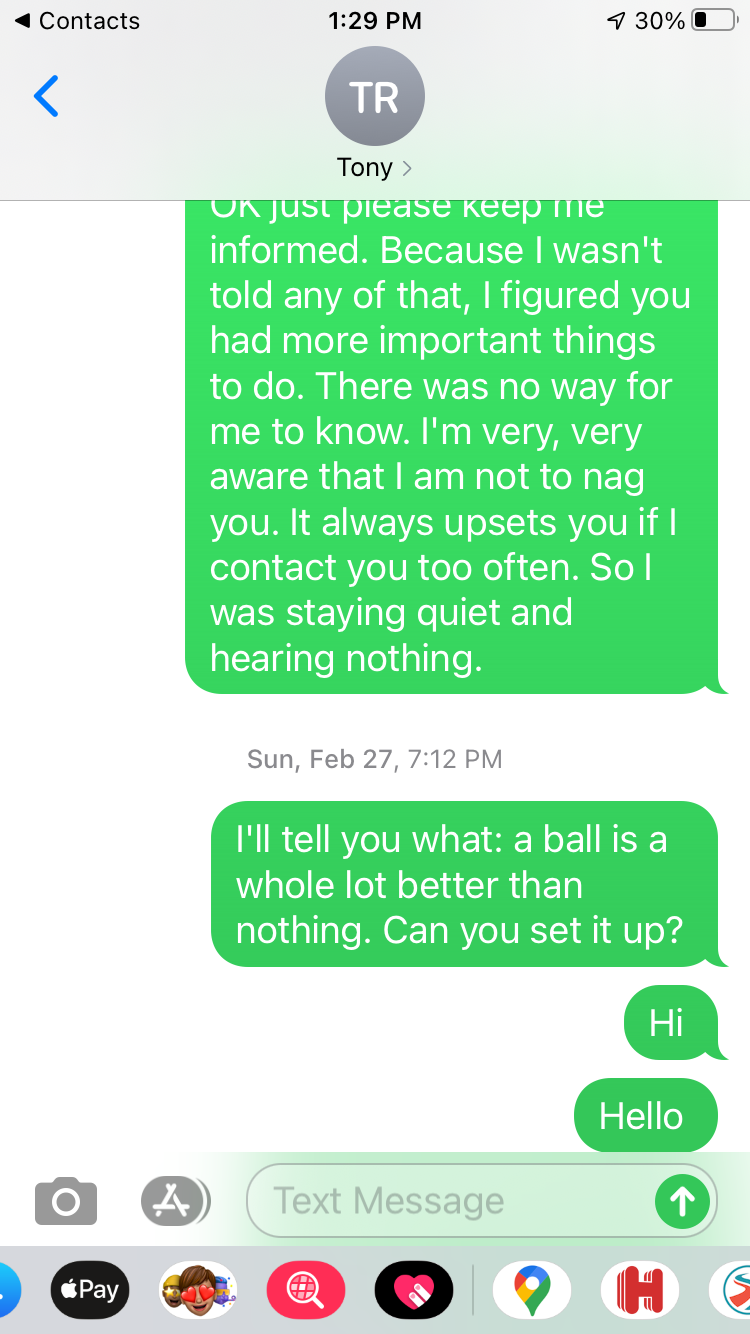This screenshot has height=1334, width=750.
Task: Open the red H app icon
Action: [x=640, y=1289]
